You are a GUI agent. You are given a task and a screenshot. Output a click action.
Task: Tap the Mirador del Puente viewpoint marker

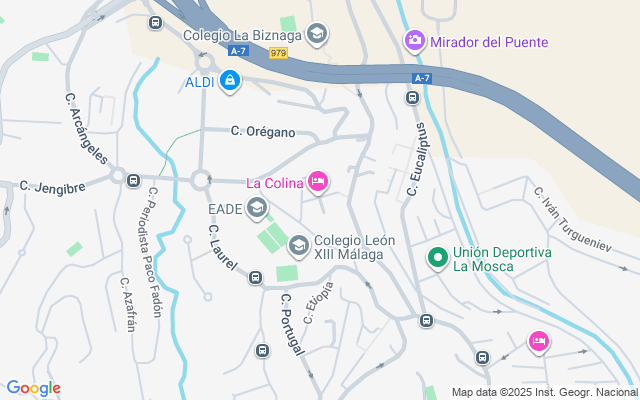[x=414, y=42]
